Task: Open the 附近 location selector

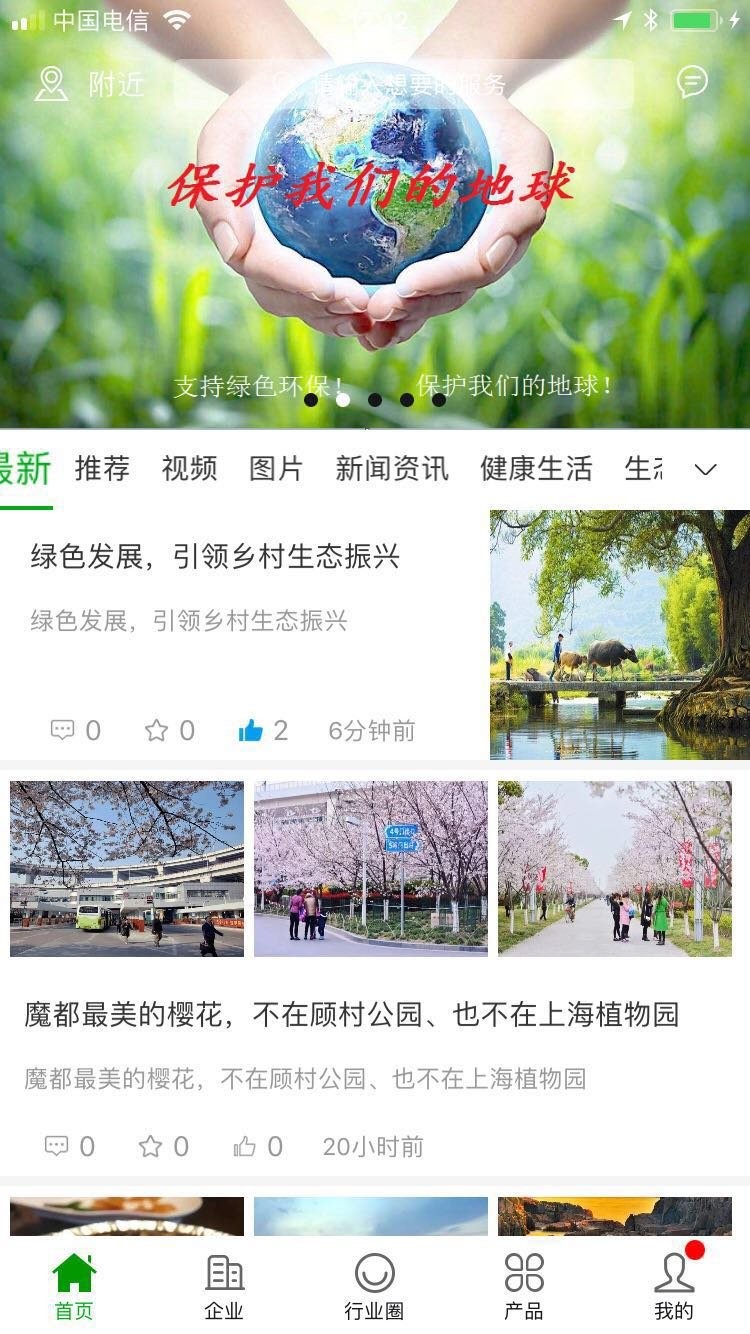Action: 90,85
